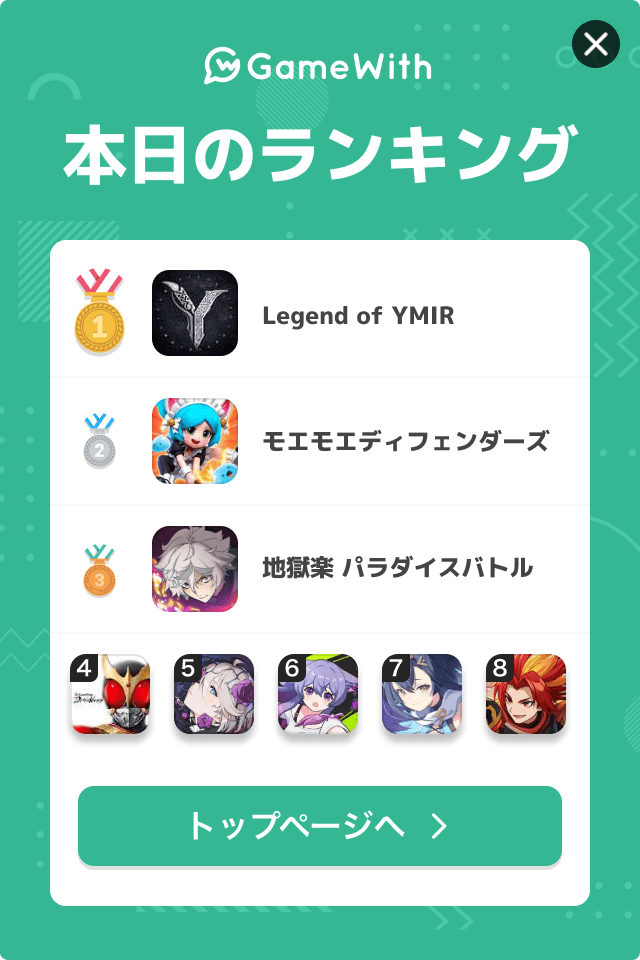640x960 pixels.
Task: Open 地獄楽 パラダイスバトル ranked third
Action: (320, 568)
